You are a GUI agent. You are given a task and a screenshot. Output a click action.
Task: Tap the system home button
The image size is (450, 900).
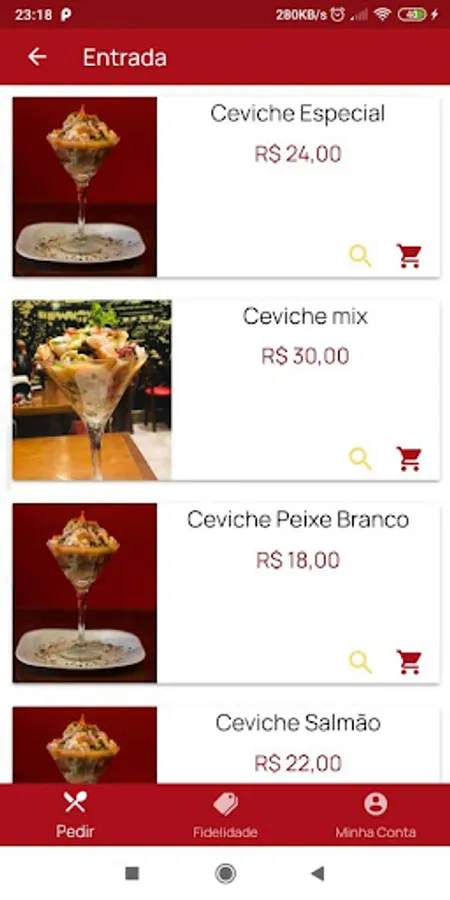pyautogui.click(x=226, y=874)
